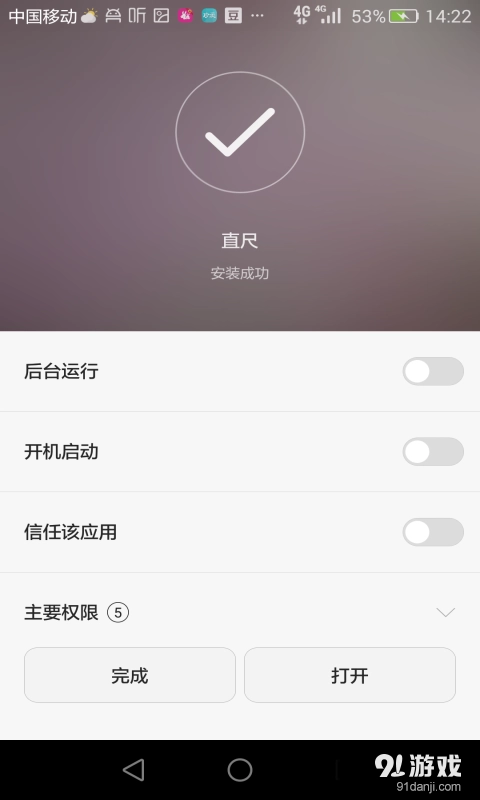This screenshot has width=480, height=800.
Task: Go to the home screen
Action: 240,769
